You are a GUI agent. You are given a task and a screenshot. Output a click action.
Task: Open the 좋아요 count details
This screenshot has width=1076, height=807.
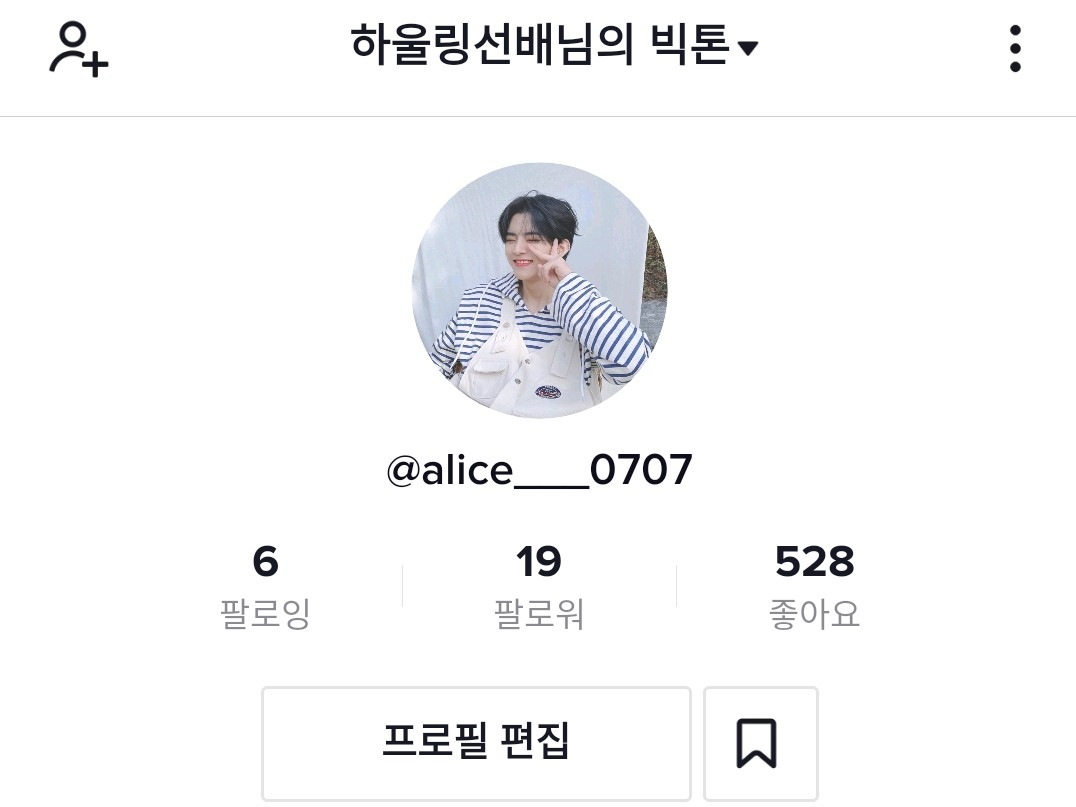(814, 585)
